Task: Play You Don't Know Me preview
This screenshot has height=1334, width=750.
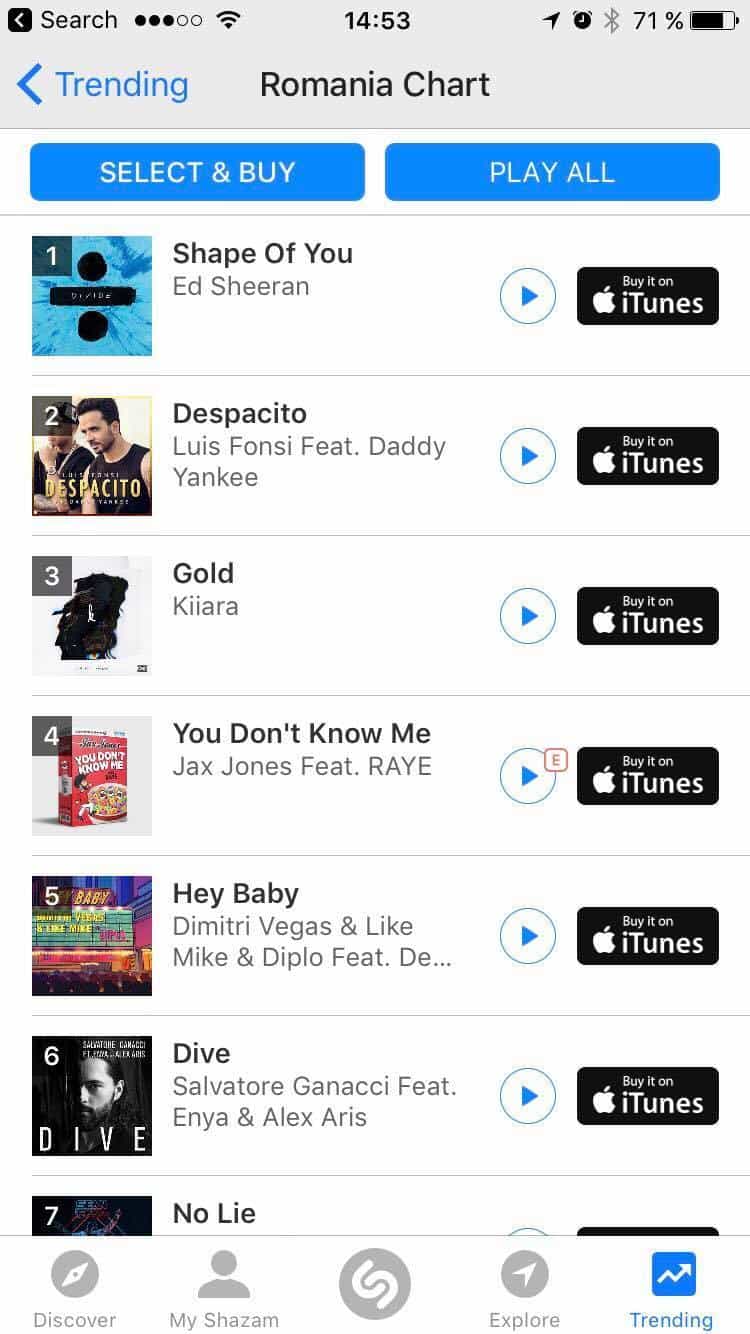Action: pyautogui.click(x=528, y=776)
